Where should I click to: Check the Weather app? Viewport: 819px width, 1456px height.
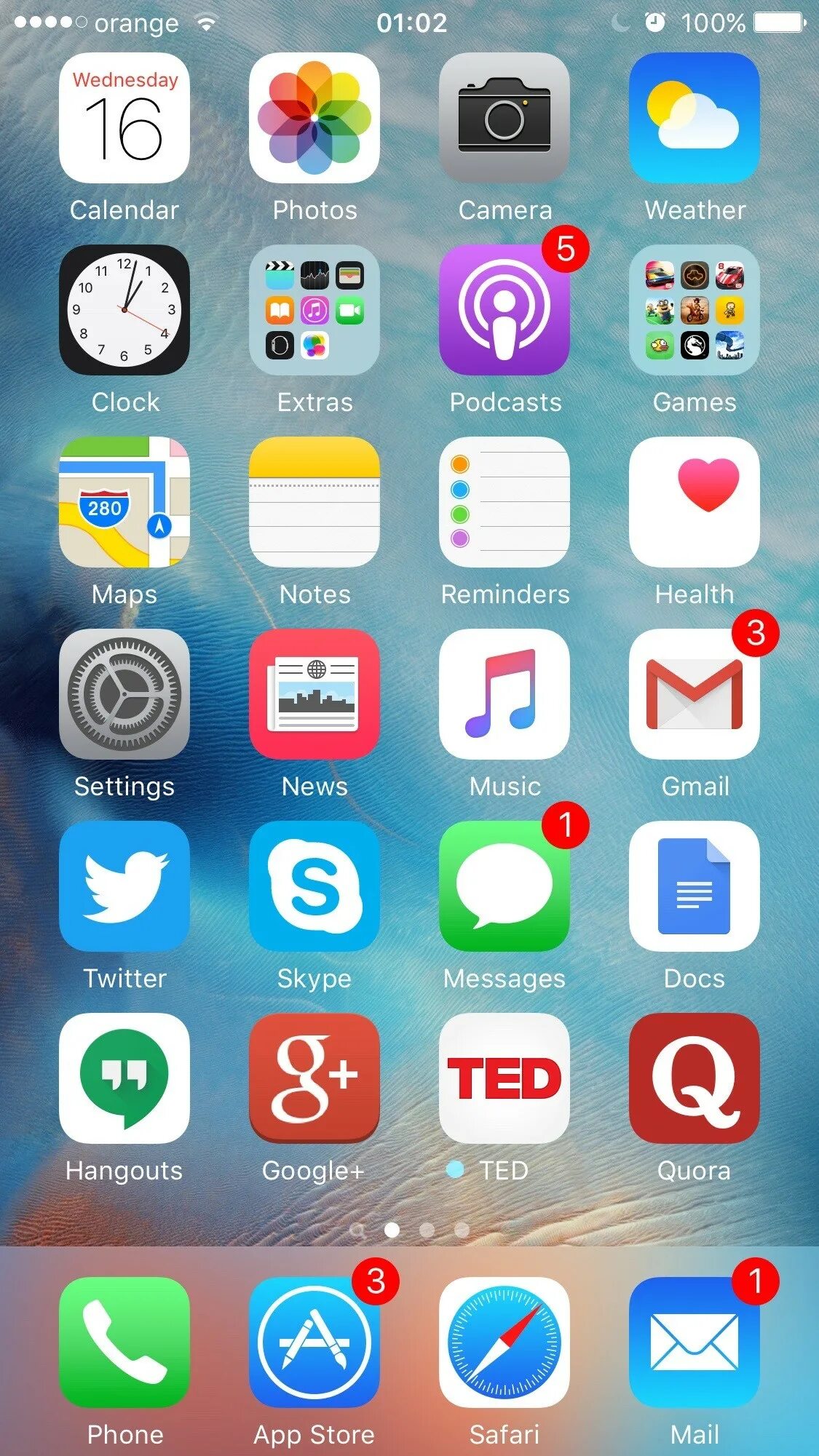(x=694, y=118)
